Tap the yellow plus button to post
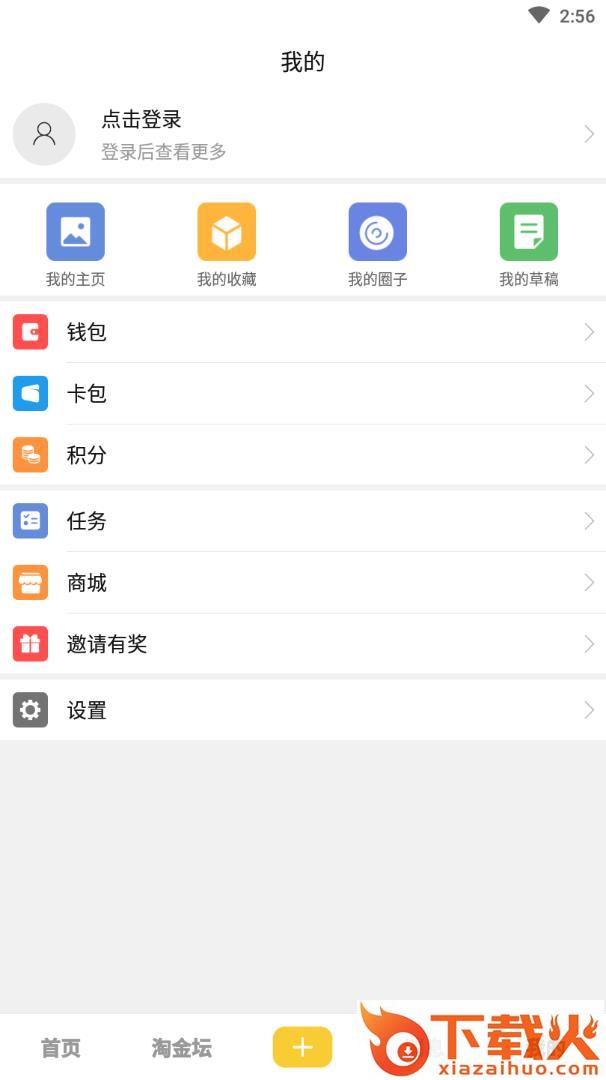Screen dimensions: 606x1080 302,1048
